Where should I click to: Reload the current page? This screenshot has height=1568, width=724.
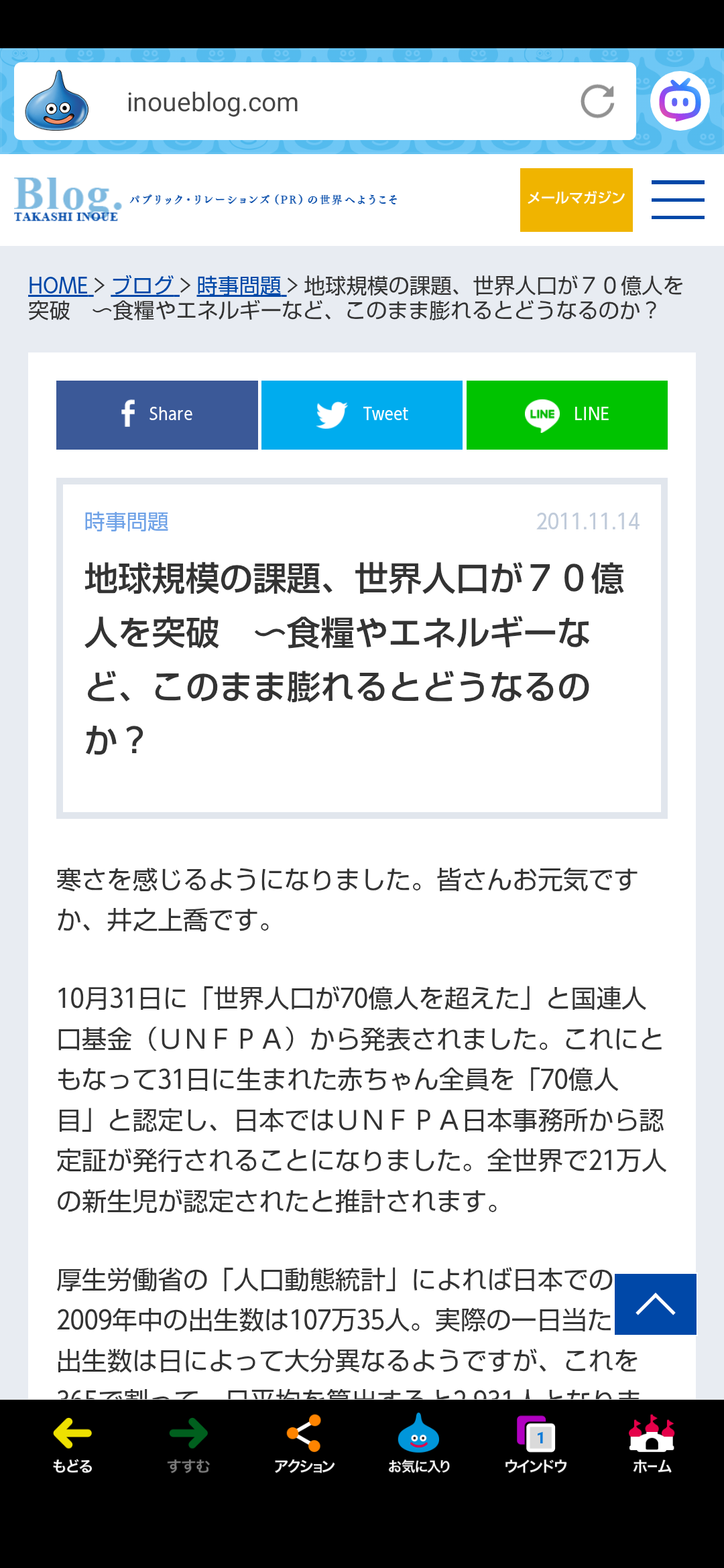[597, 102]
